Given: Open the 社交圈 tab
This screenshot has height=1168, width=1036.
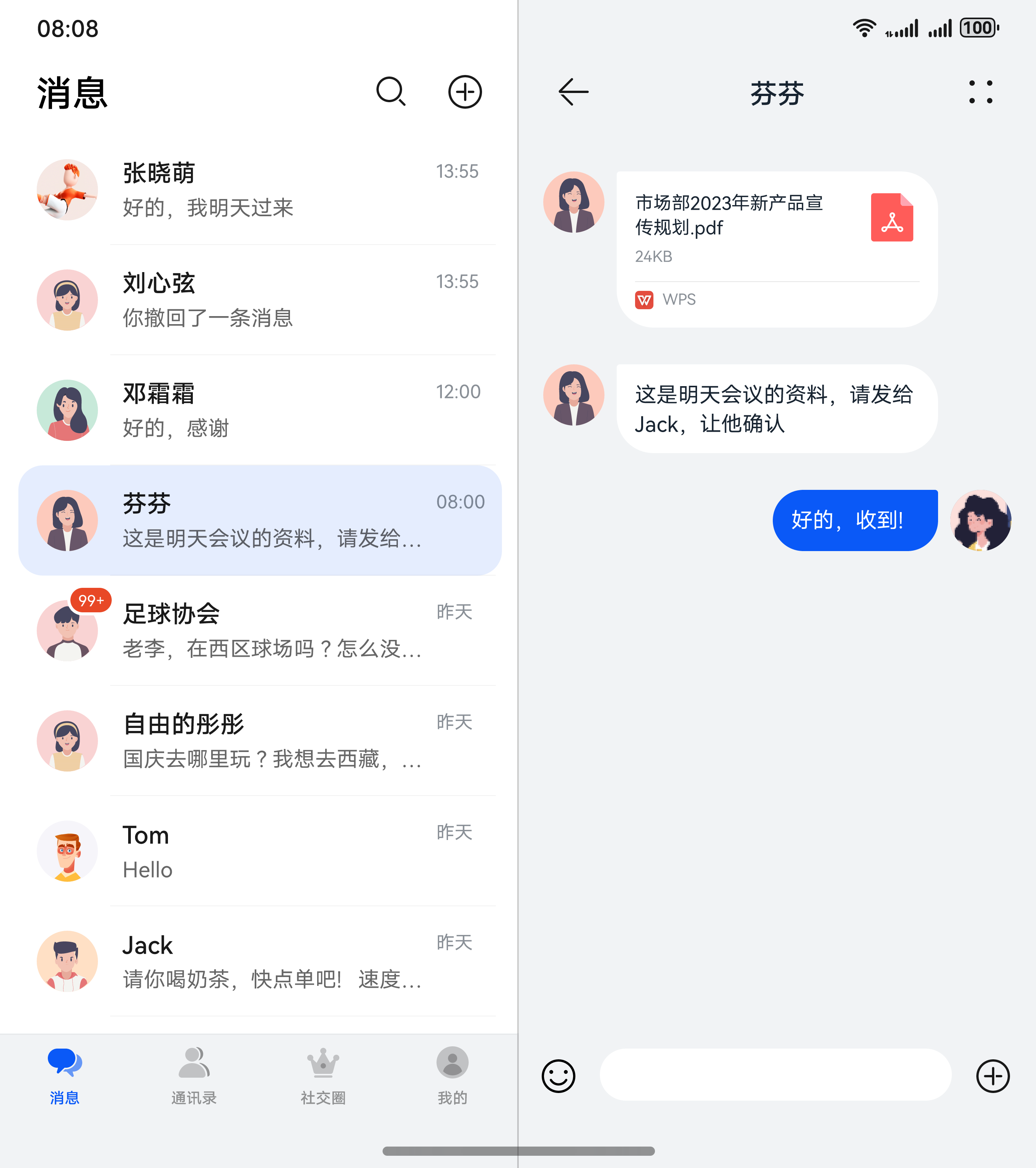Looking at the screenshot, I should point(323,1077).
